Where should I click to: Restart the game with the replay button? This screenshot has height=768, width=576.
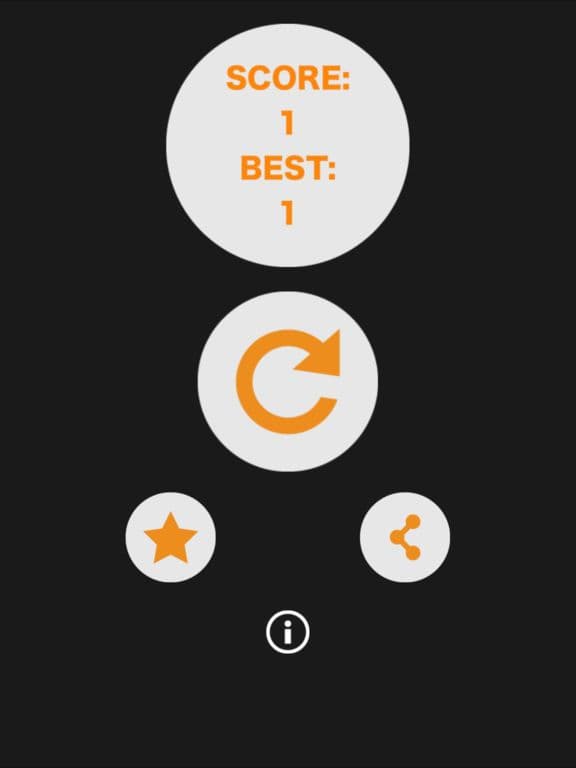click(x=288, y=382)
